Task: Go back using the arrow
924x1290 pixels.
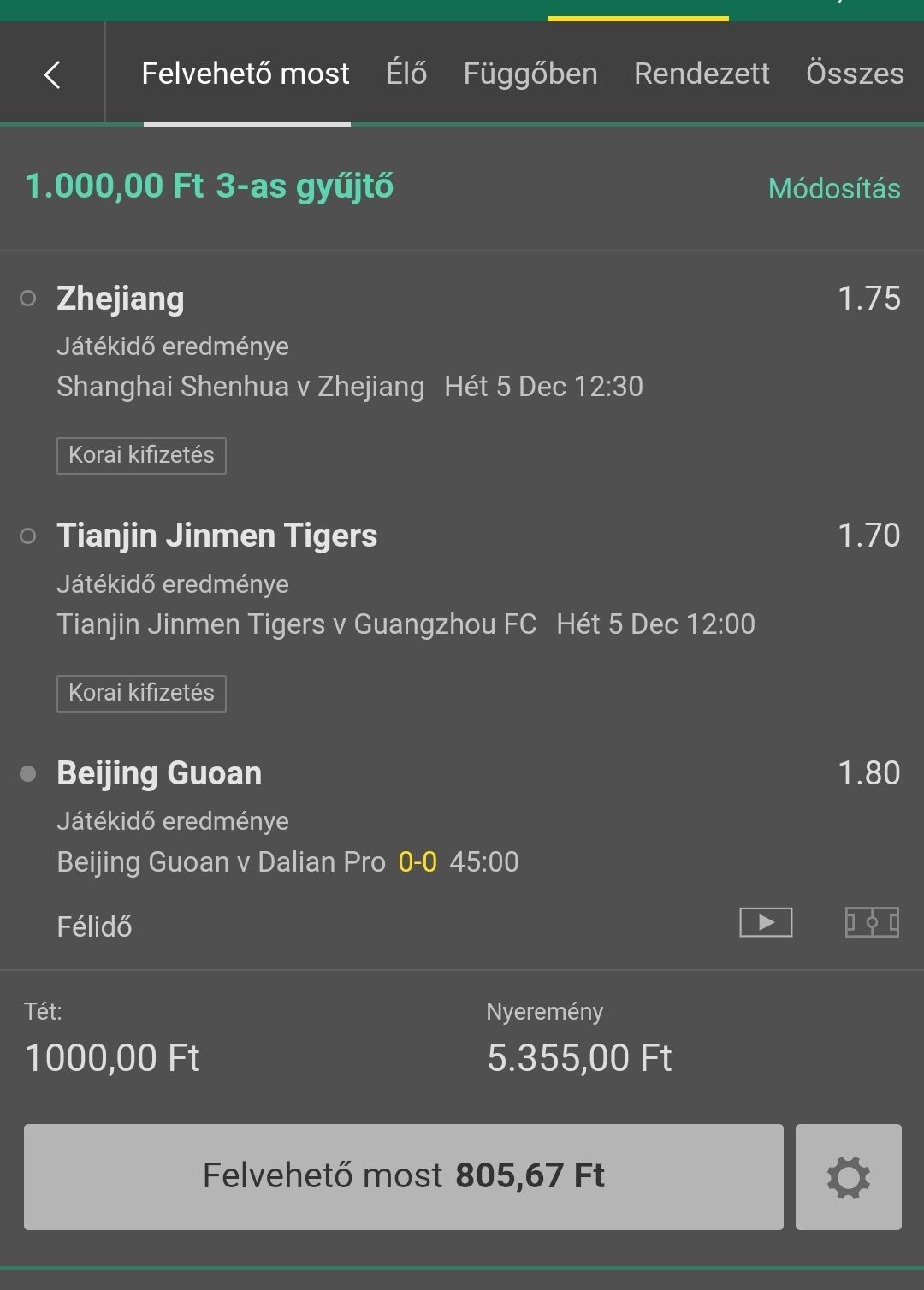Action: (x=52, y=75)
